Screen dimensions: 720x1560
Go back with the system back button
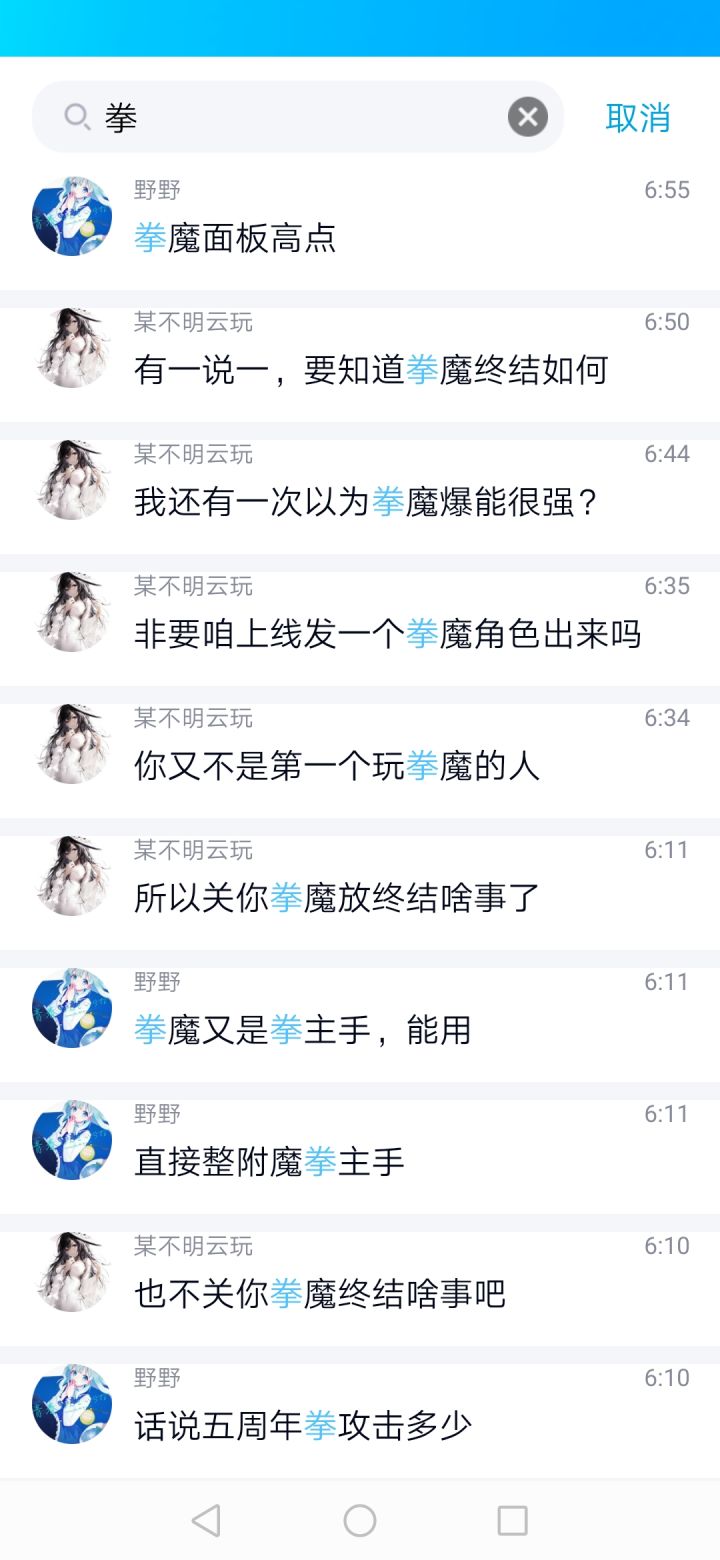pos(206,1521)
